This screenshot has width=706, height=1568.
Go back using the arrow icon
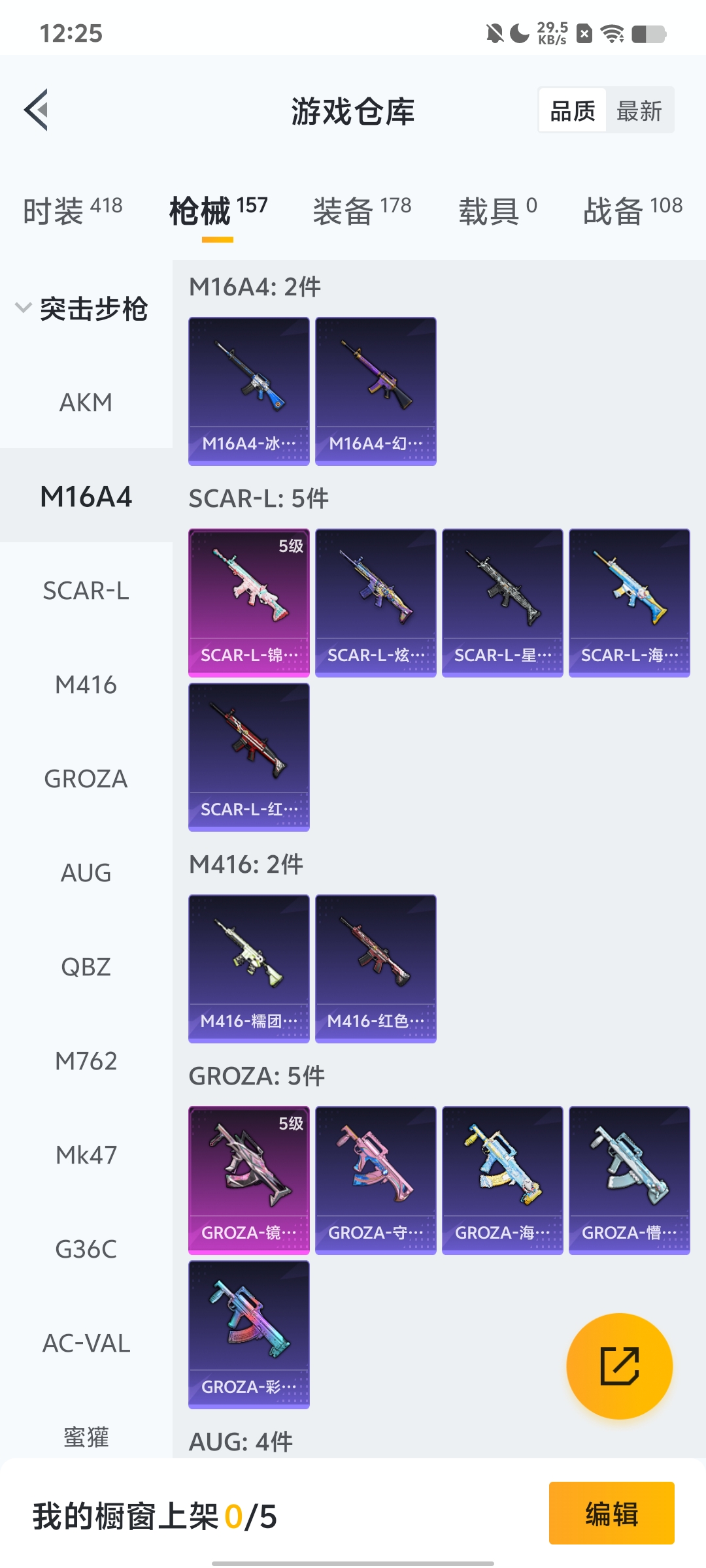(x=37, y=110)
